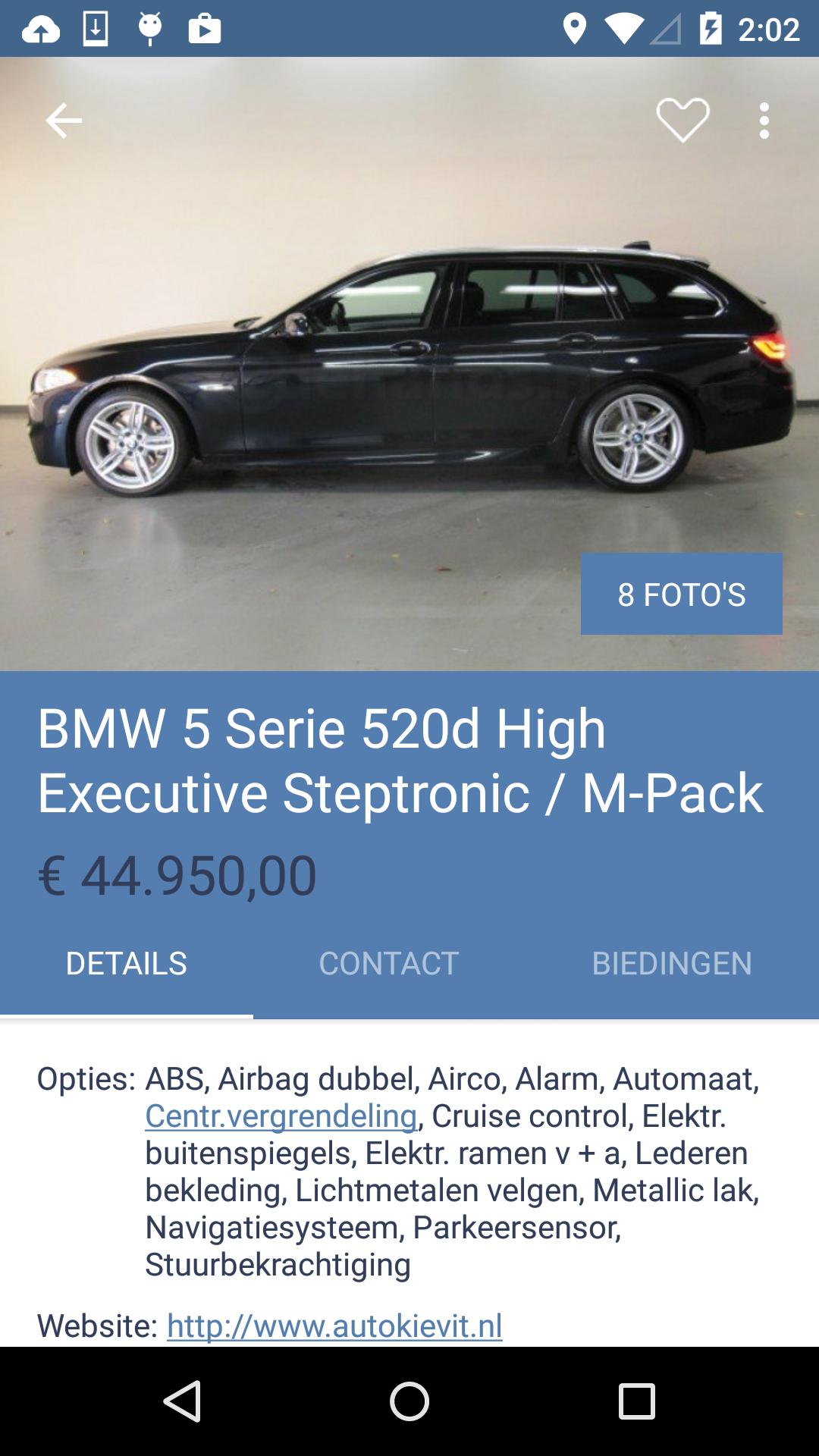Image resolution: width=819 pixels, height=1456 pixels.
Task: Click the Play Store notification icon
Action: 205,29
